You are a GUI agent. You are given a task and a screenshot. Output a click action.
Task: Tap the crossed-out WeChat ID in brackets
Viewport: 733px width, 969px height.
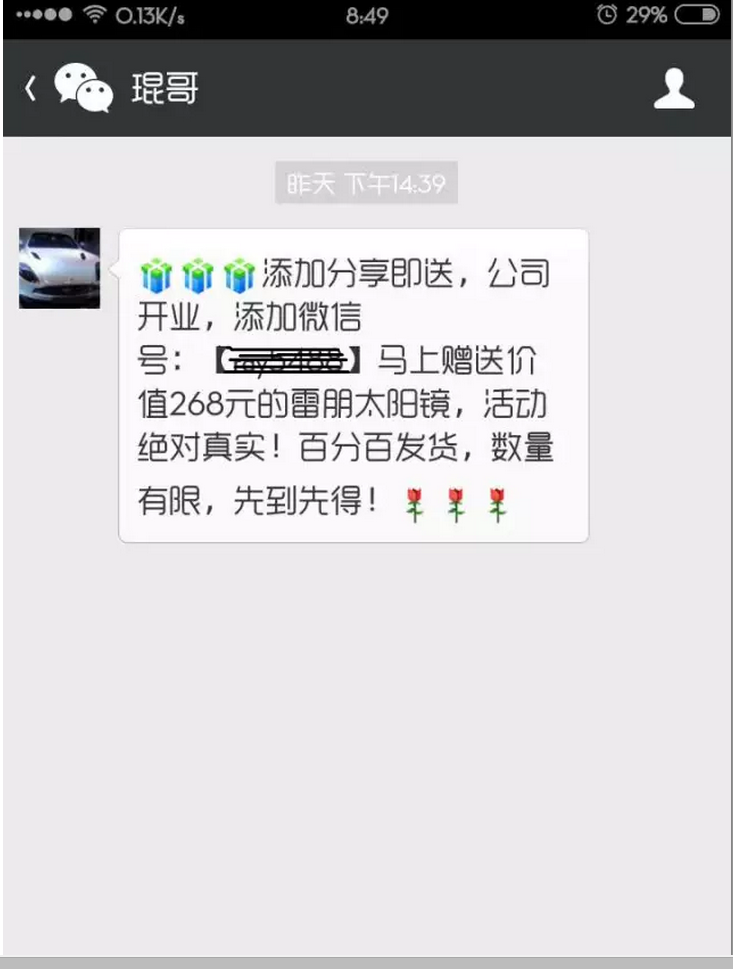(283, 360)
